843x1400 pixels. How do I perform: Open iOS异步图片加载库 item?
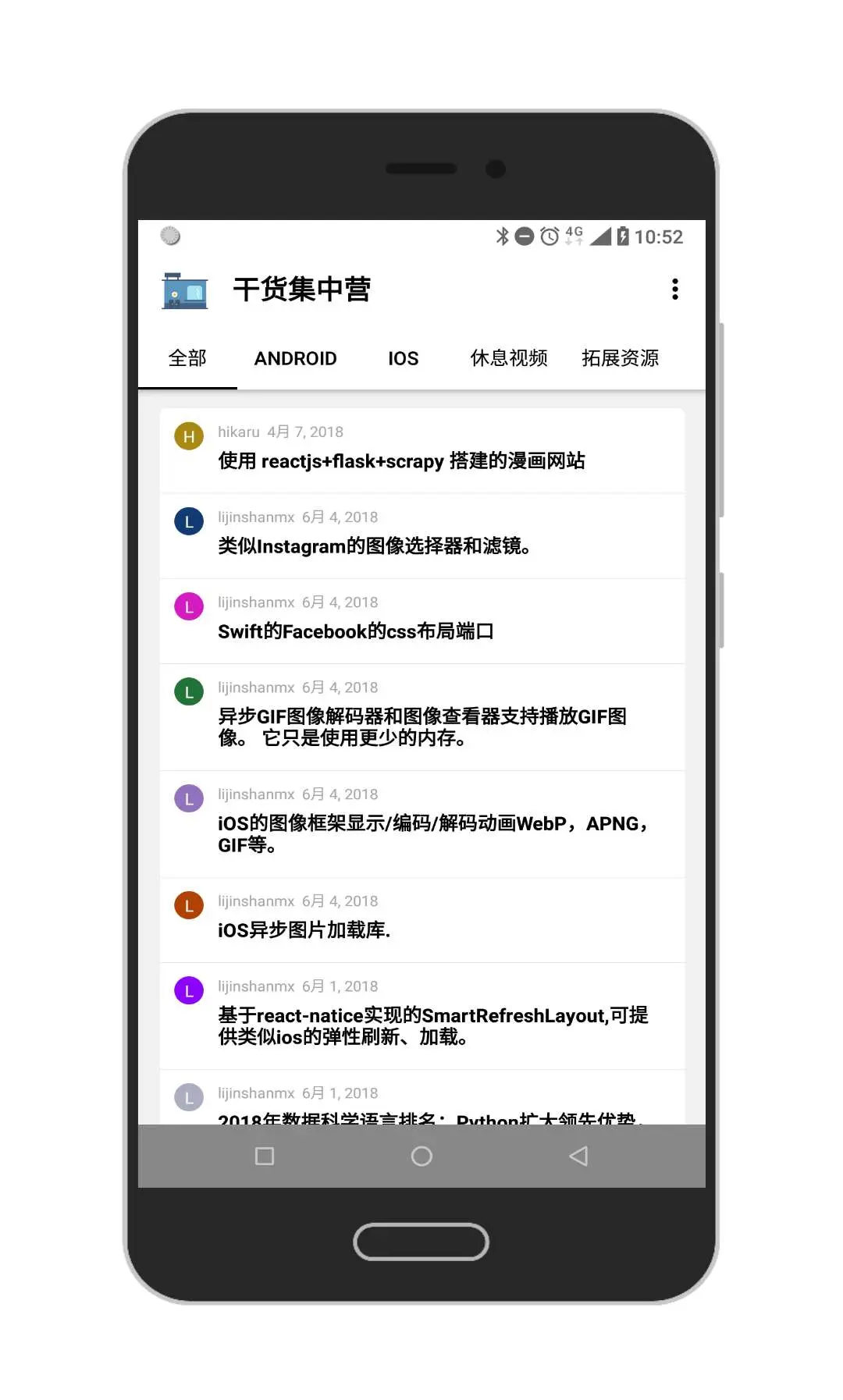point(304,929)
